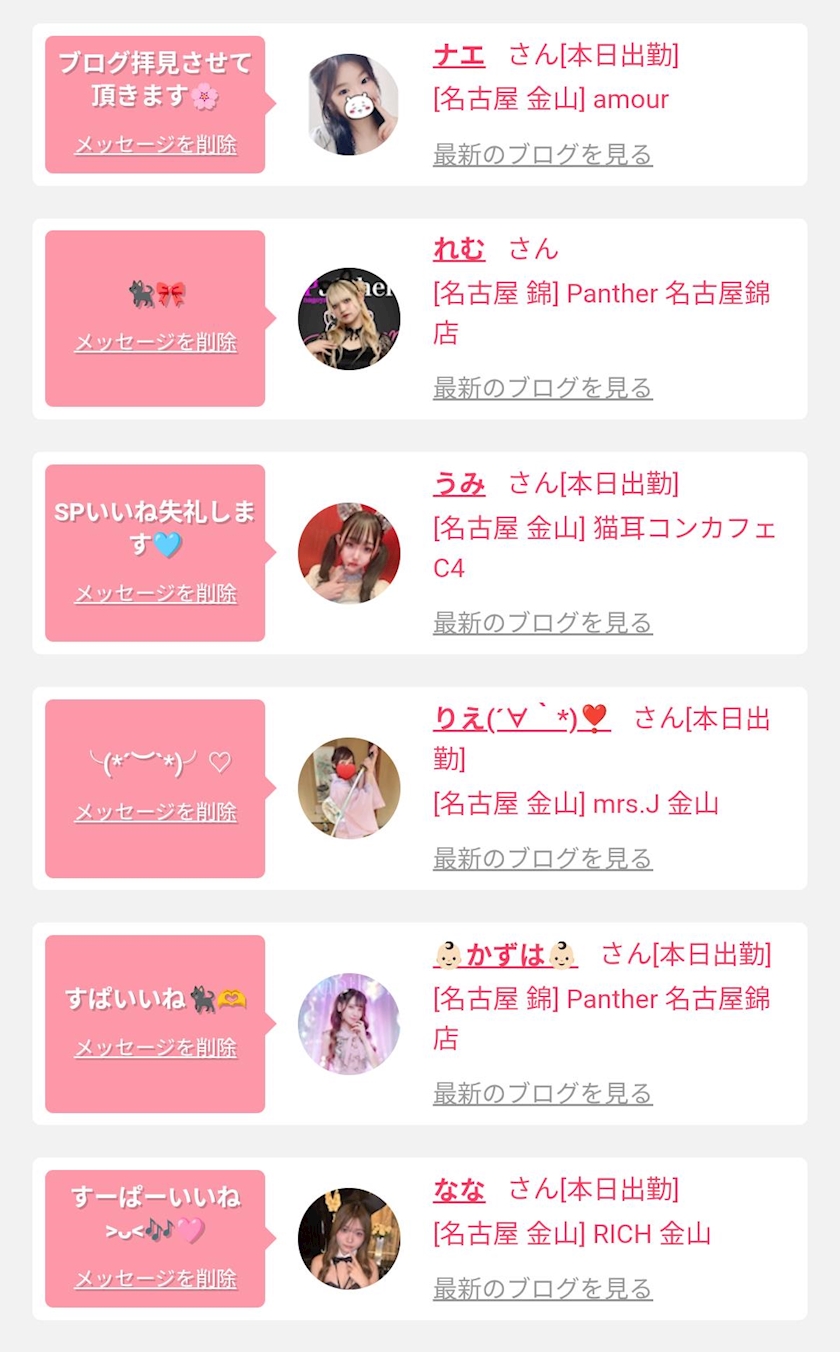Delete the すぱいいね message to かずは
The height and width of the screenshot is (1352, 840).
click(x=156, y=1048)
